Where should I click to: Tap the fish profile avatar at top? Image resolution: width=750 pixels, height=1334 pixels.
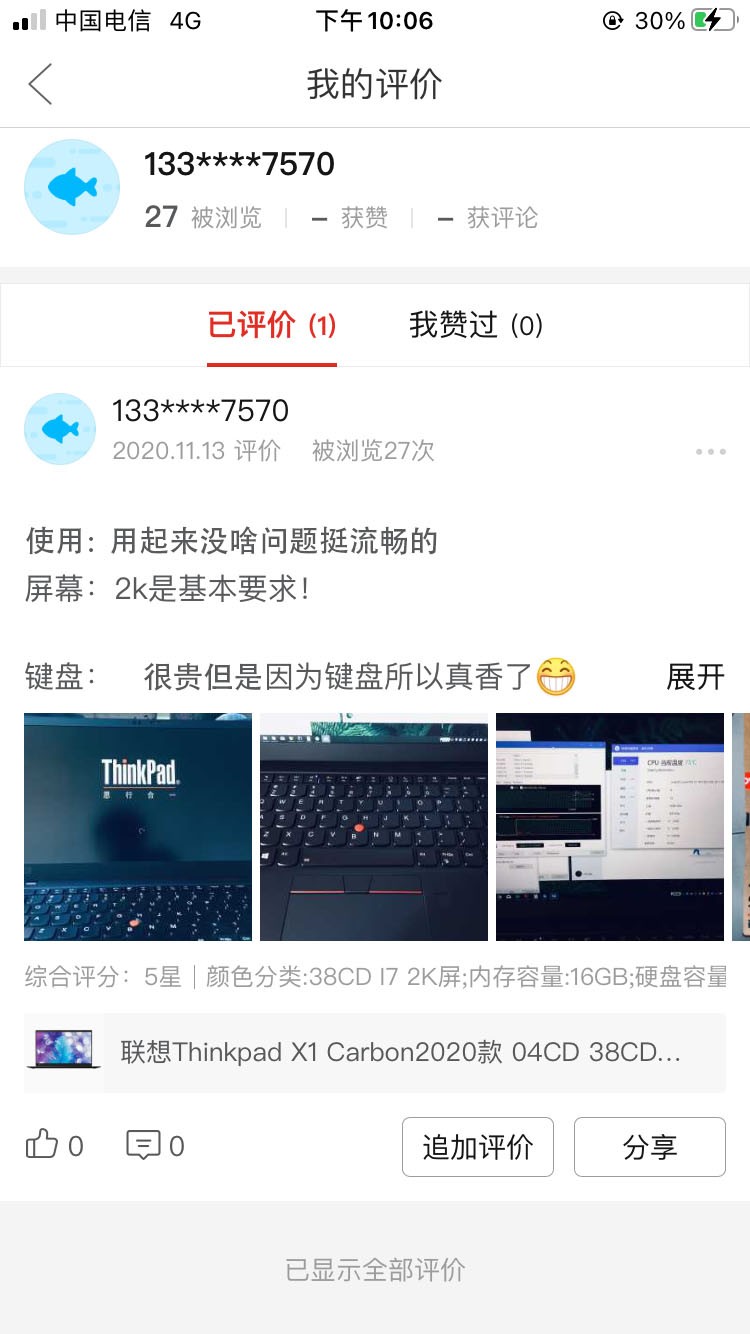[72, 187]
